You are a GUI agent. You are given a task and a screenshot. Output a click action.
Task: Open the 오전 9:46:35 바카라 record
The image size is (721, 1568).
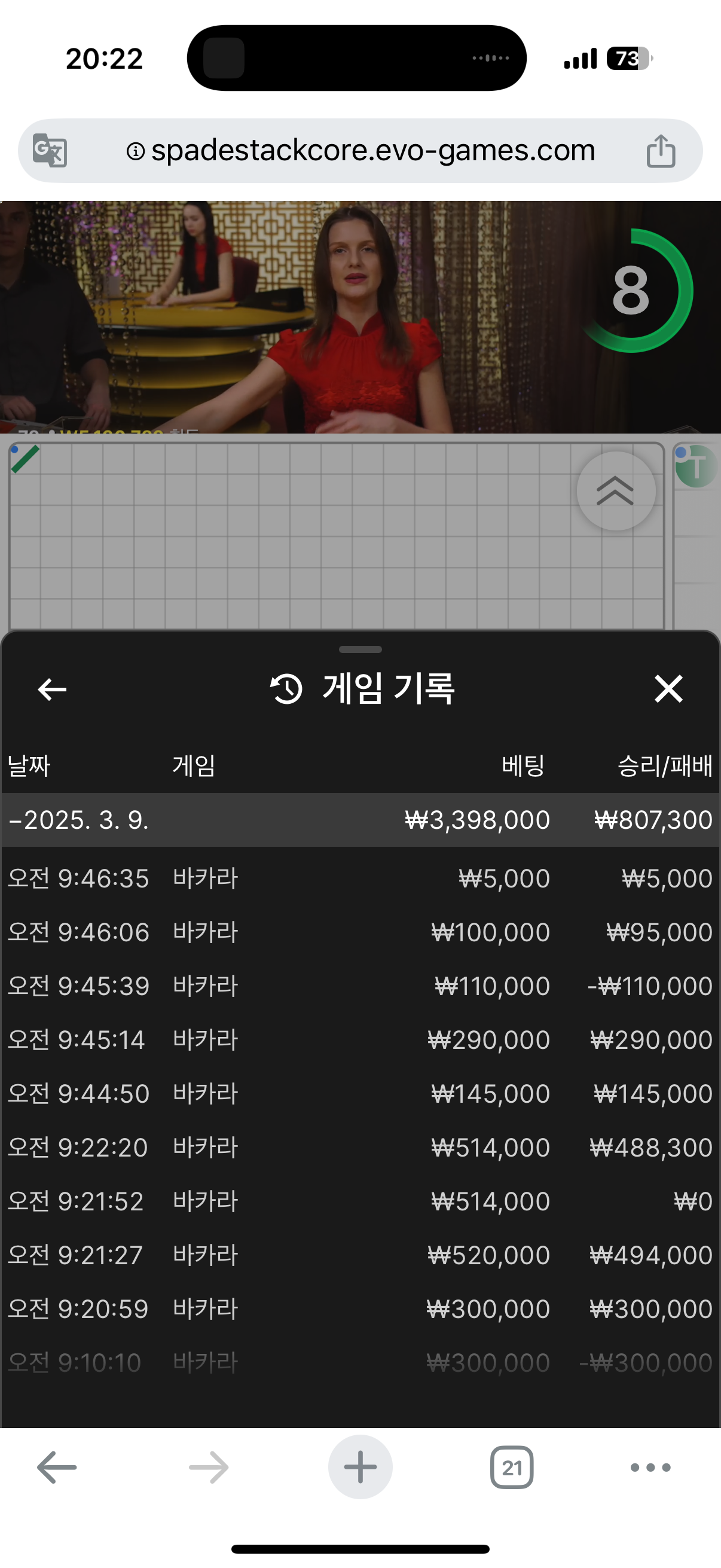tap(360, 878)
